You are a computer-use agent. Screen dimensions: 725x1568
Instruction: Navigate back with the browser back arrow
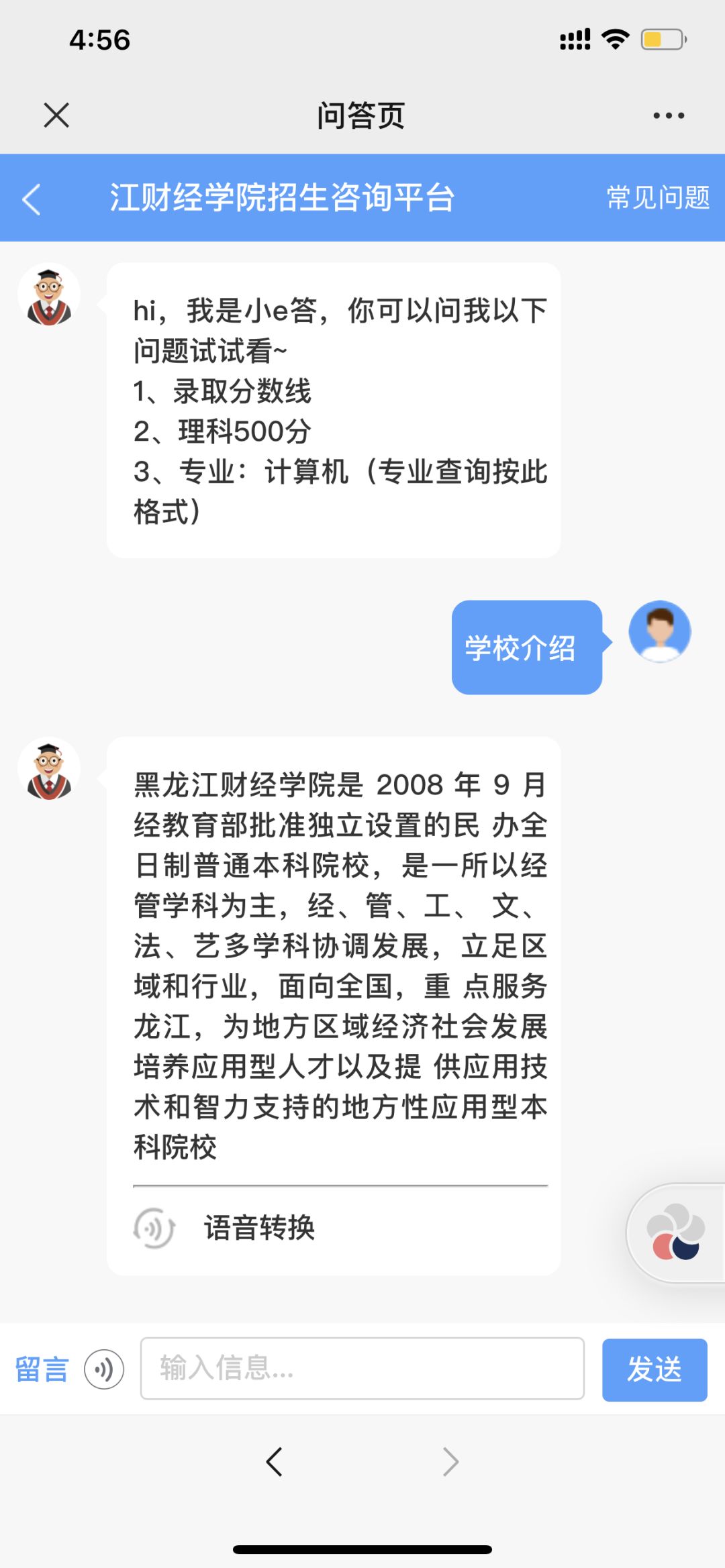pos(274,1461)
